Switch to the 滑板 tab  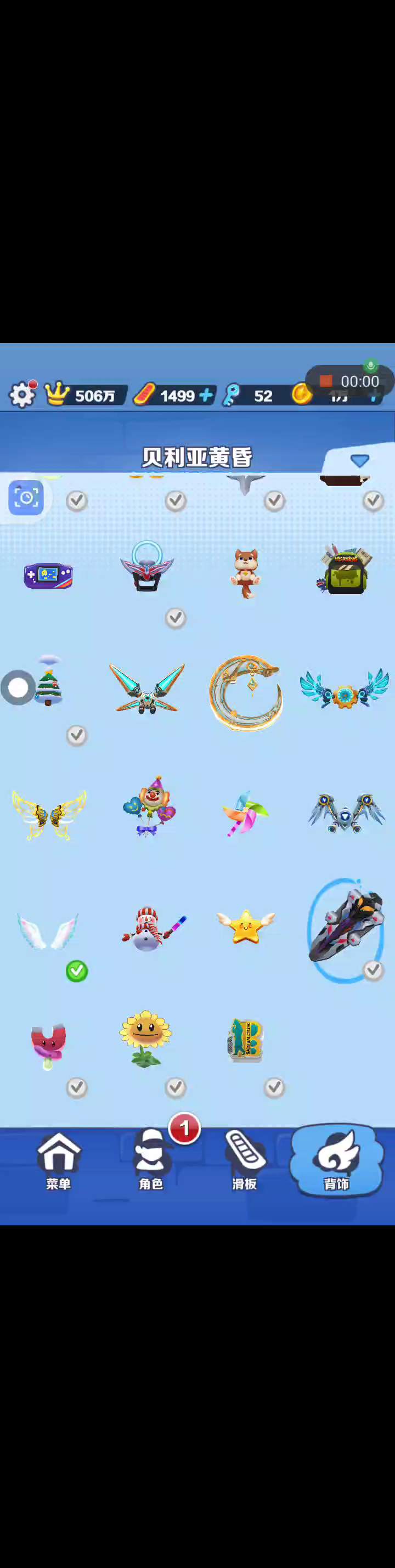click(245, 1160)
